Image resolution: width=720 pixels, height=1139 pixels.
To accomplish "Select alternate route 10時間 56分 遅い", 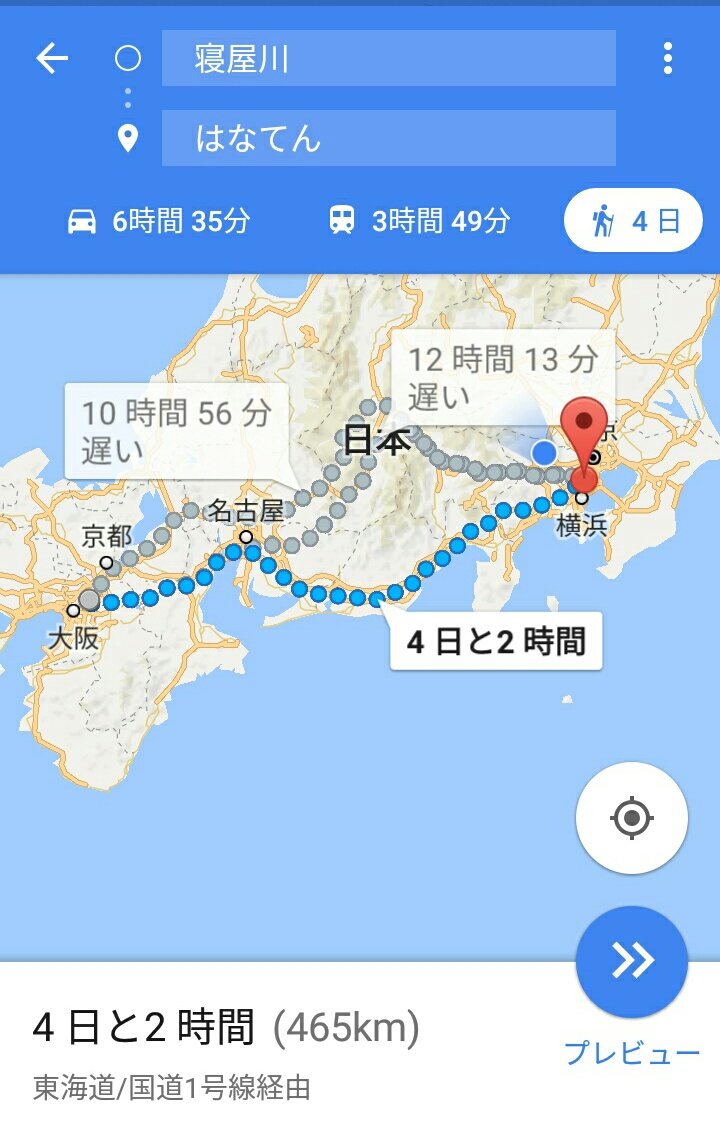I will 176,430.
